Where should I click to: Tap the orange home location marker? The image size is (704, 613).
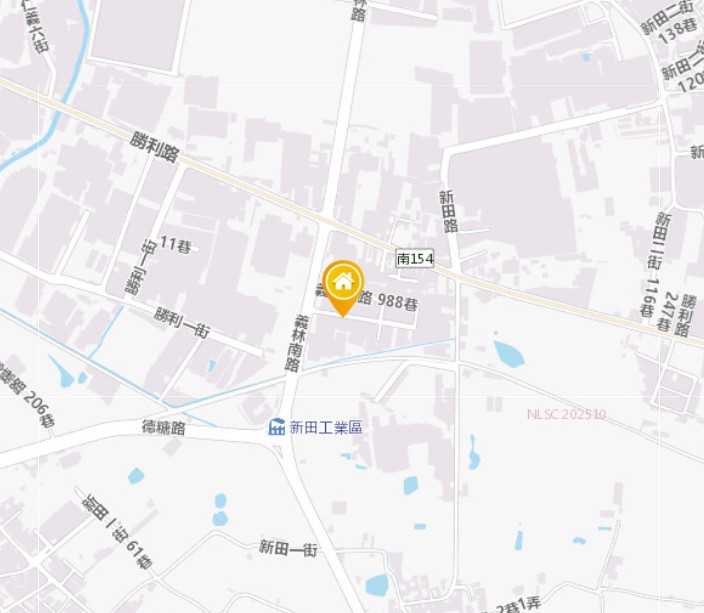(343, 284)
